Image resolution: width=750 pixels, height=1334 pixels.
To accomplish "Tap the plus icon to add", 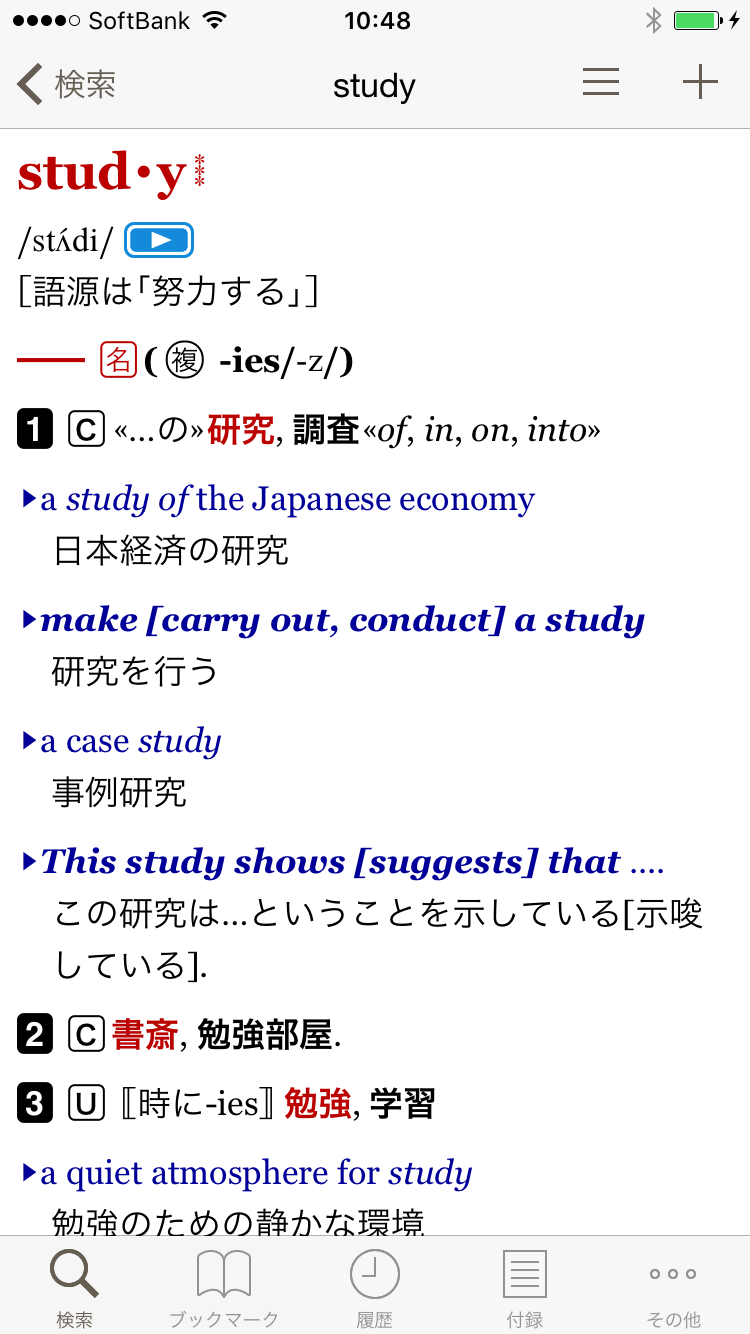I will pyautogui.click(x=700, y=82).
